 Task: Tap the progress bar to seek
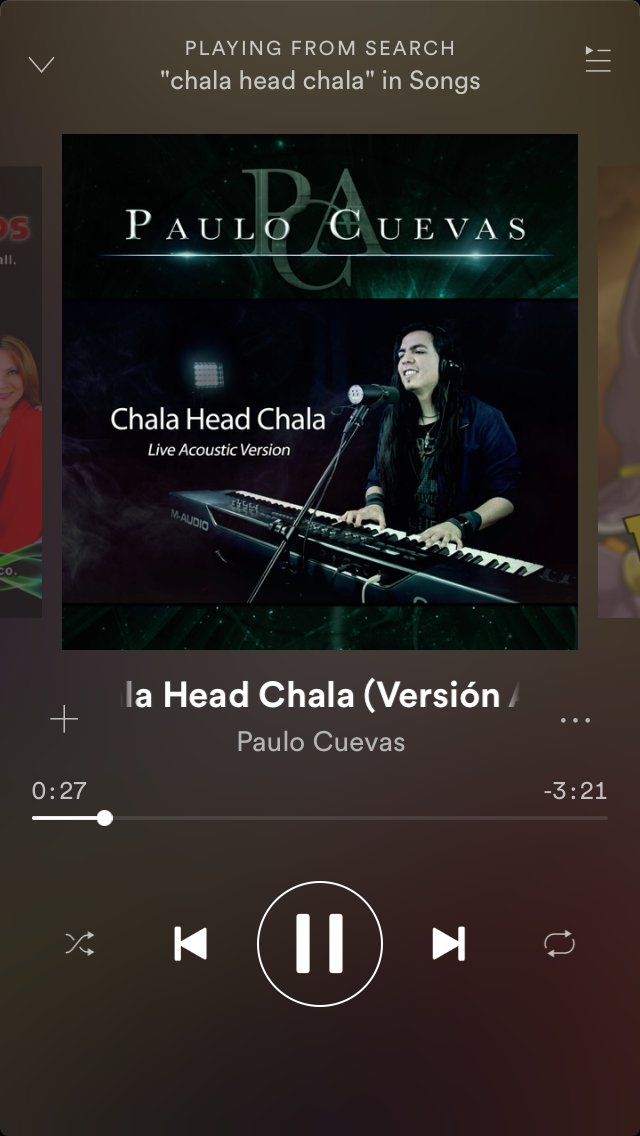tap(320, 818)
